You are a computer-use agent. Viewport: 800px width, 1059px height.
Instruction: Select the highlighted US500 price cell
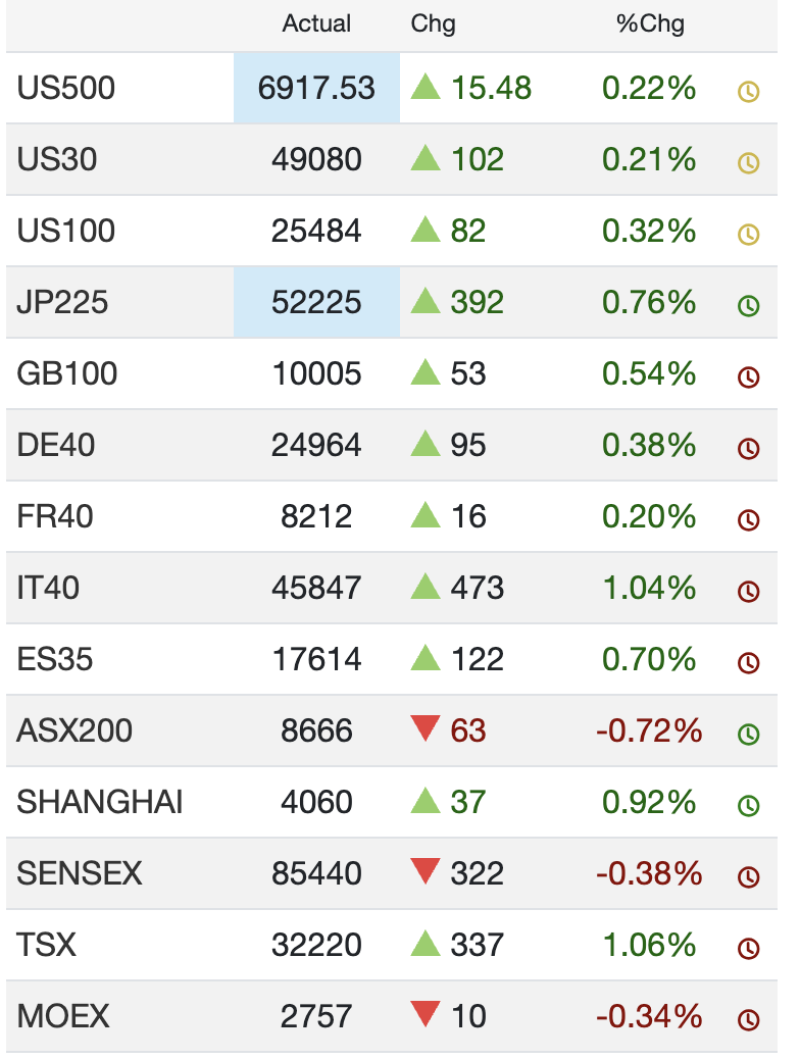coord(315,89)
